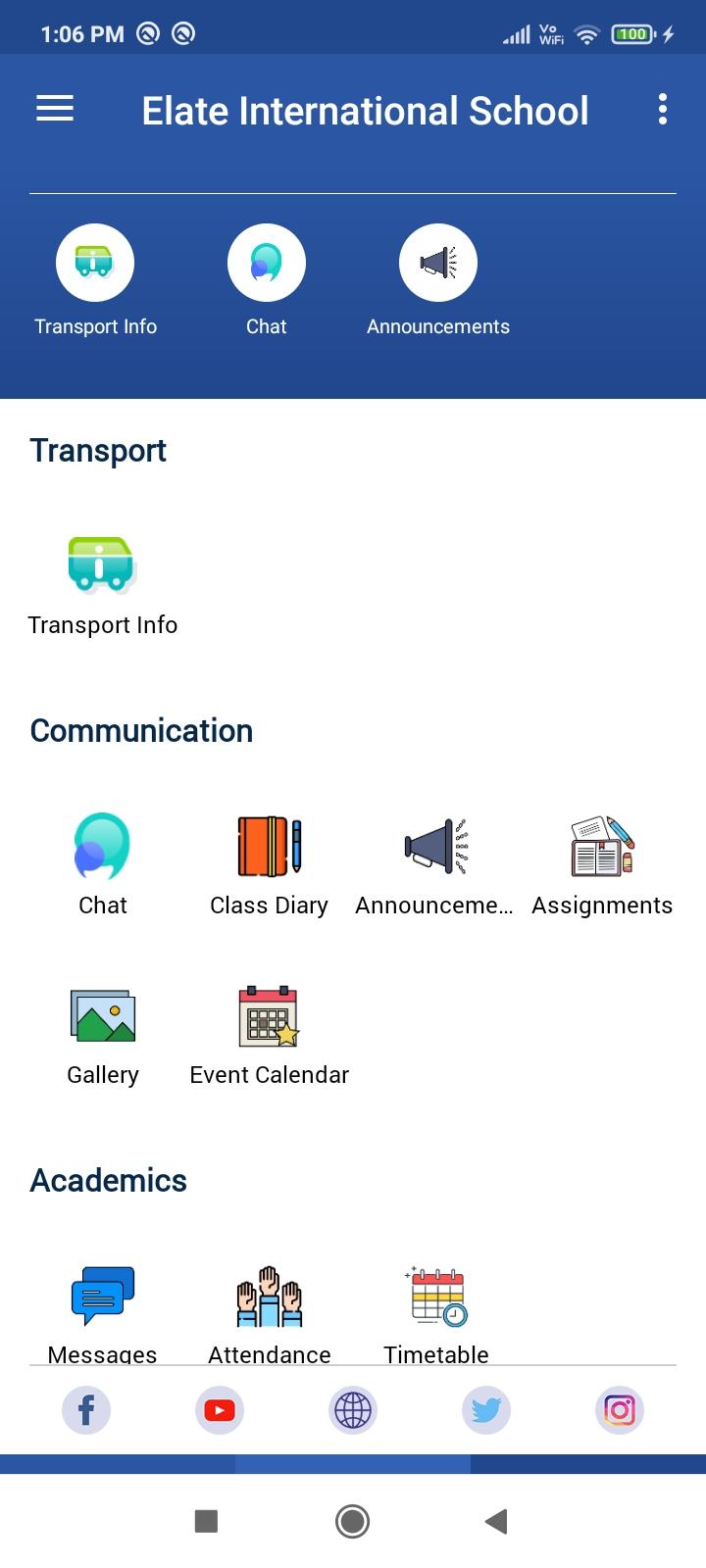Open the hamburger drawer menu

pyautogui.click(x=55, y=109)
